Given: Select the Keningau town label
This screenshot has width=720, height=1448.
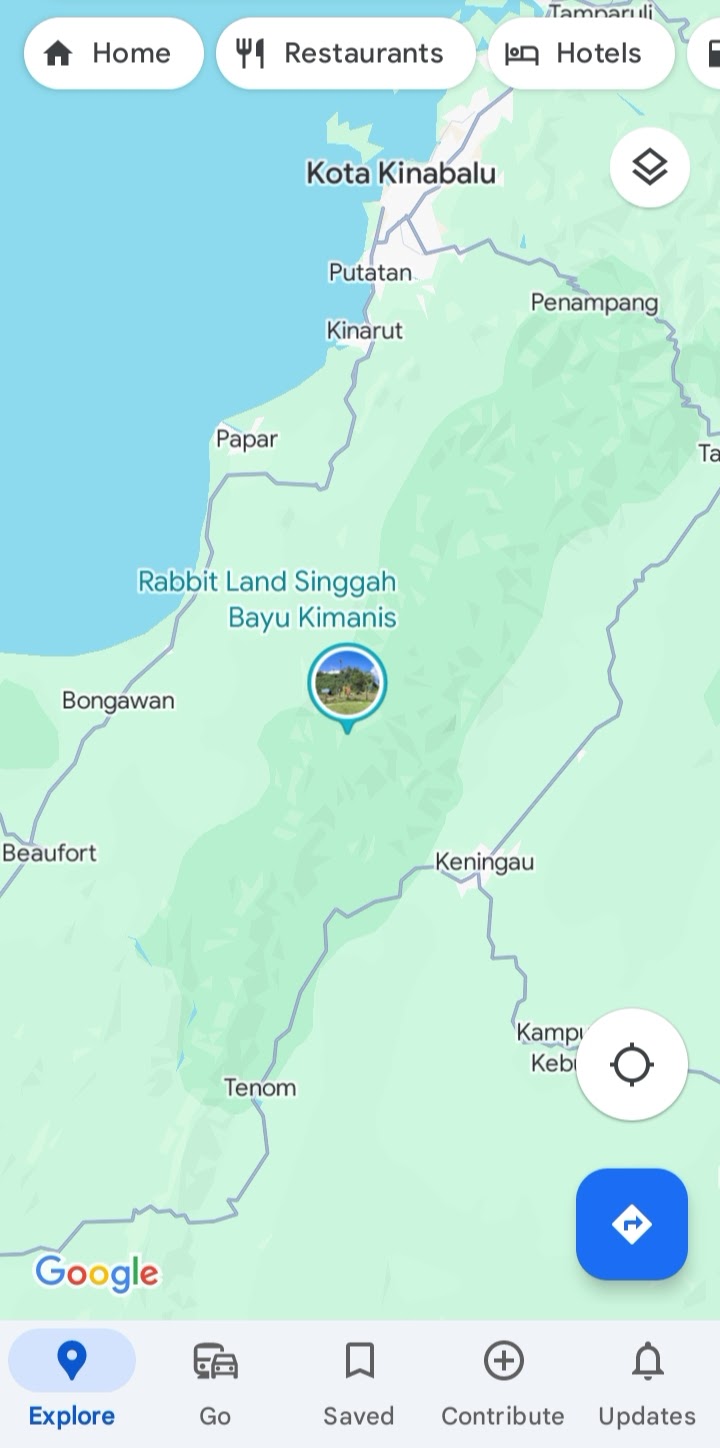Looking at the screenshot, I should 485,861.
